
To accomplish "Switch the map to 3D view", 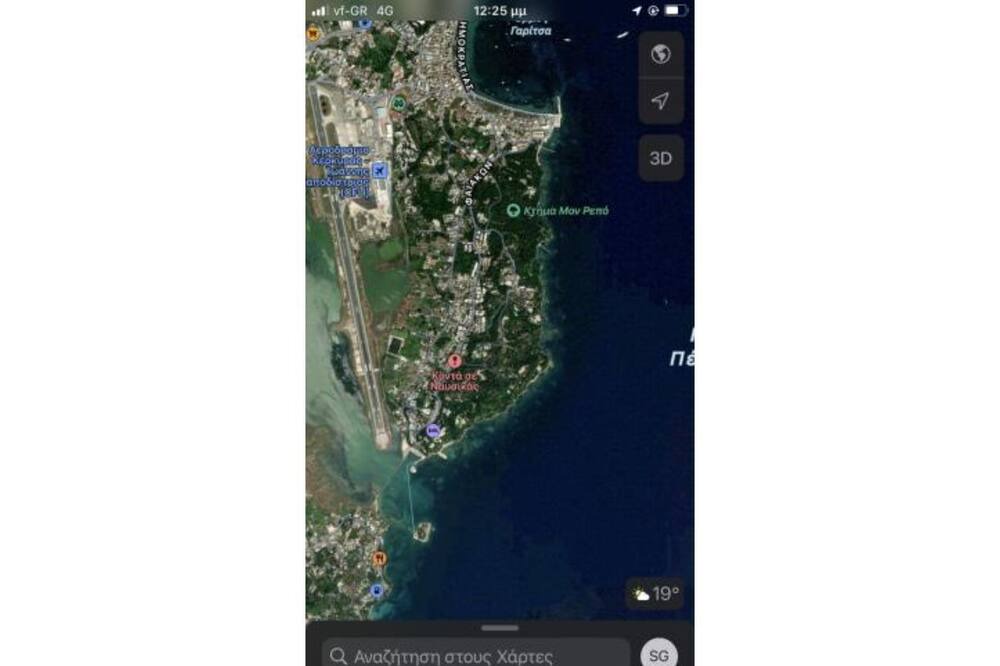I will [660, 158].
